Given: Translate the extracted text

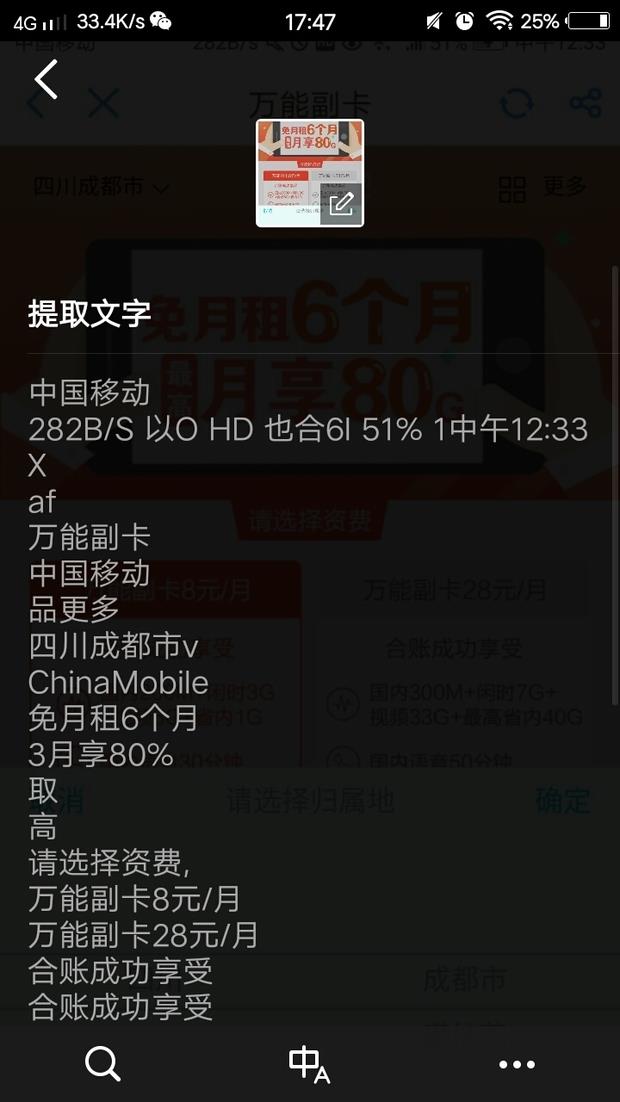Looking at the screenshot, I should coord(309,1064).
